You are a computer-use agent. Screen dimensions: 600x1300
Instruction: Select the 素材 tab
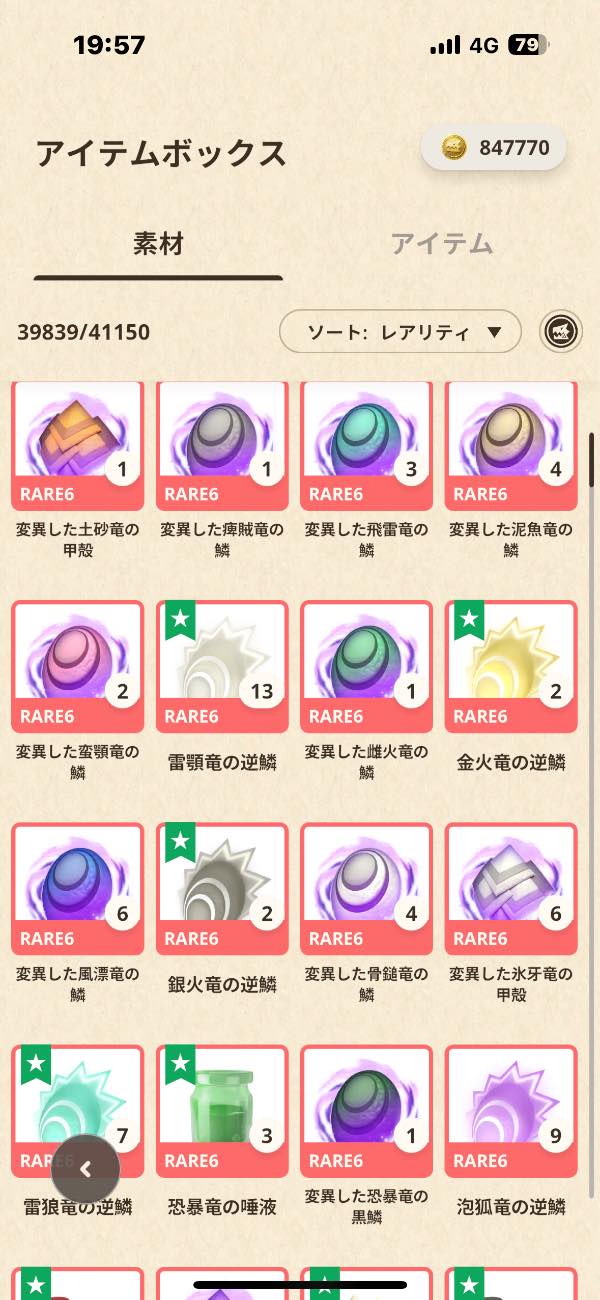pos(159,243)
